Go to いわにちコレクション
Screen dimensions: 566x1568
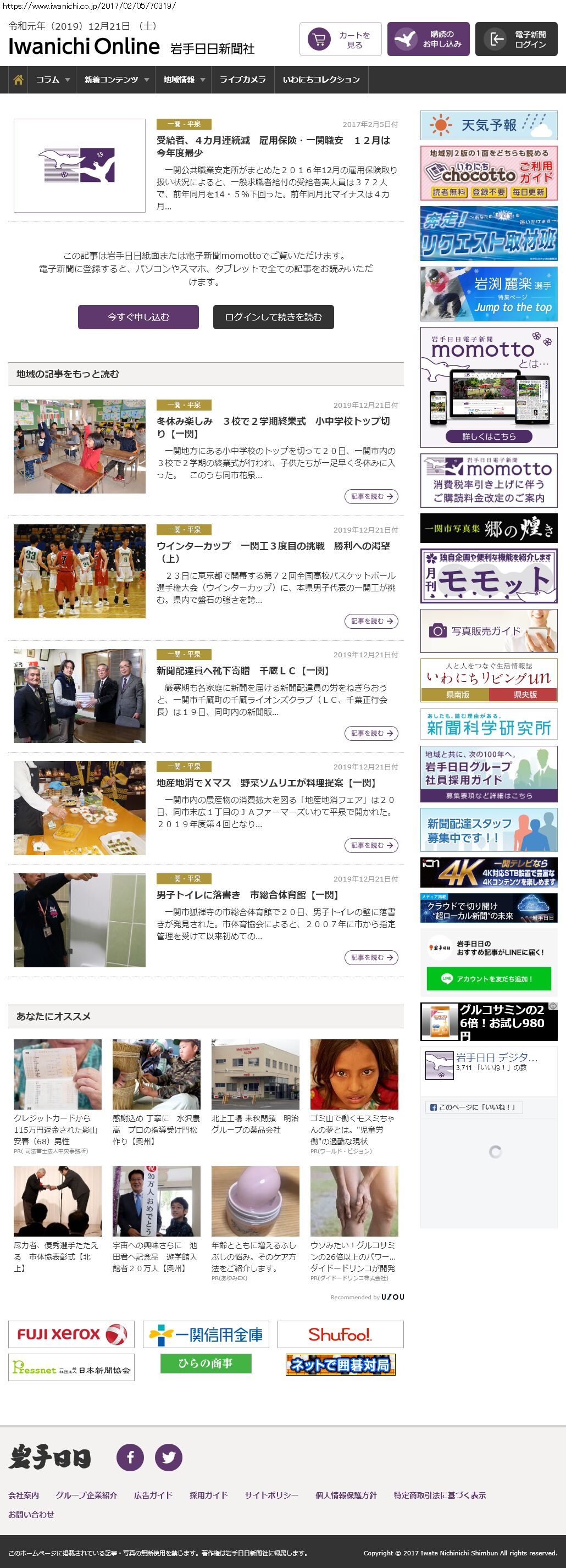click(321, 80)
